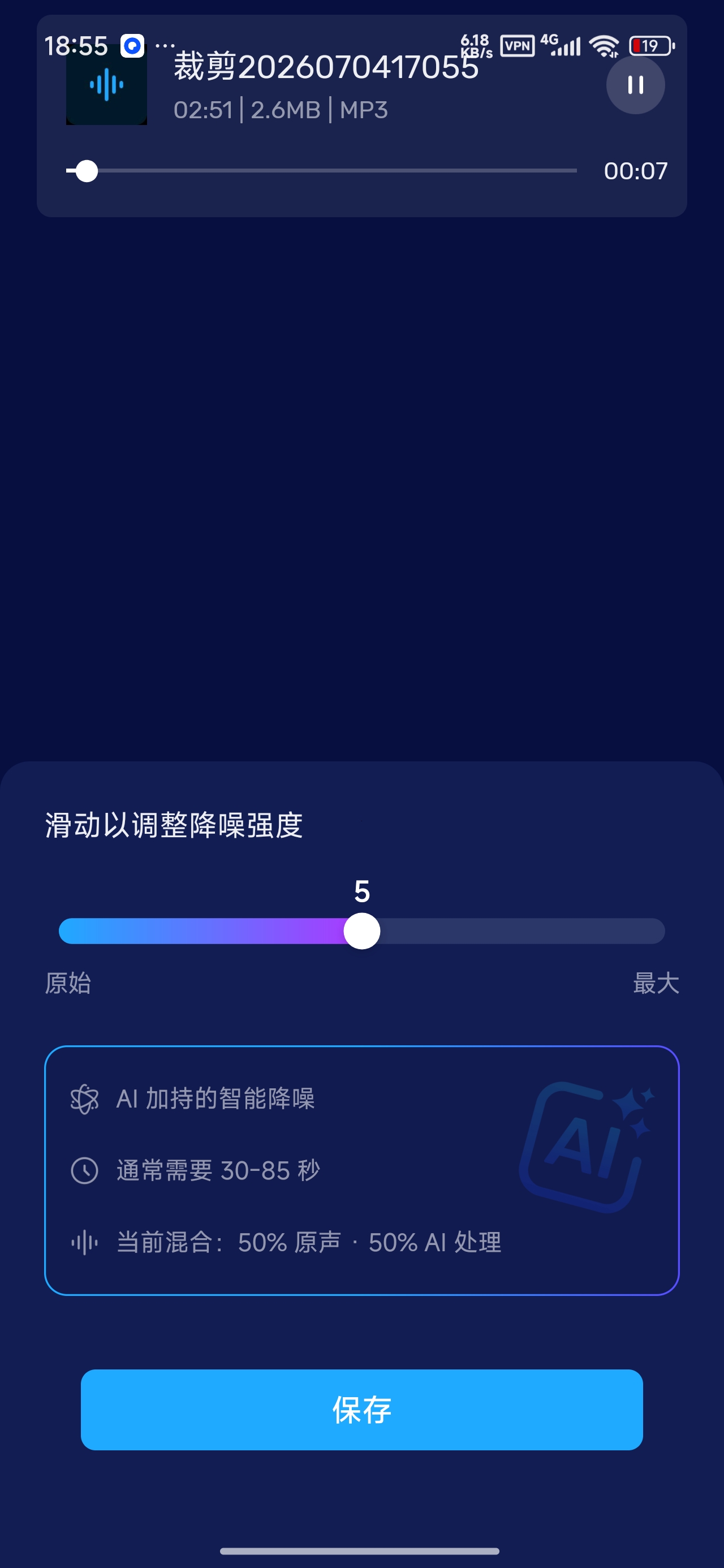Screen dimensions: 724x1568
Task: Tap the 保存 button to save
Action: point(361,1410)
